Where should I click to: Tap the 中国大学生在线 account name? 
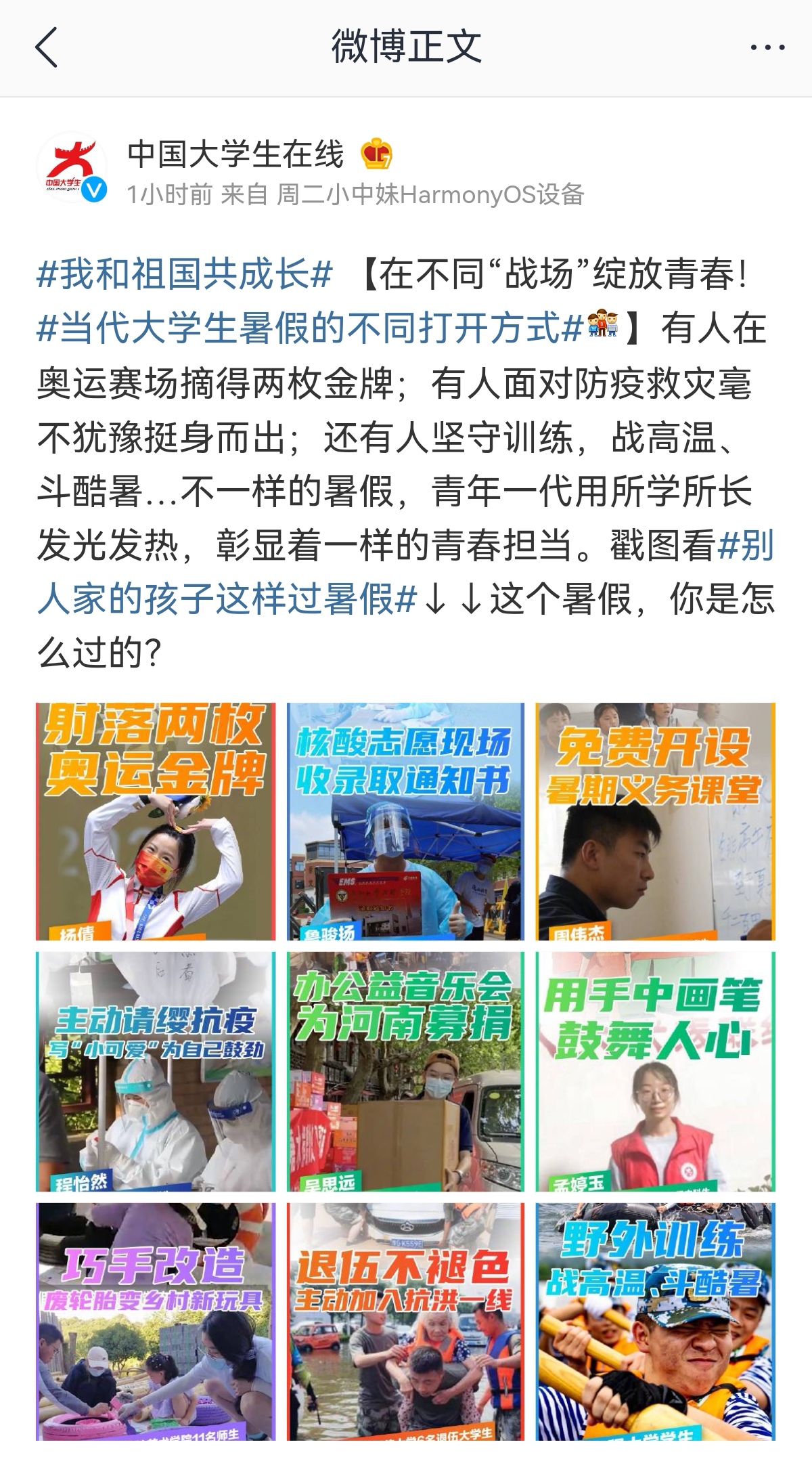tap(235, 154)
